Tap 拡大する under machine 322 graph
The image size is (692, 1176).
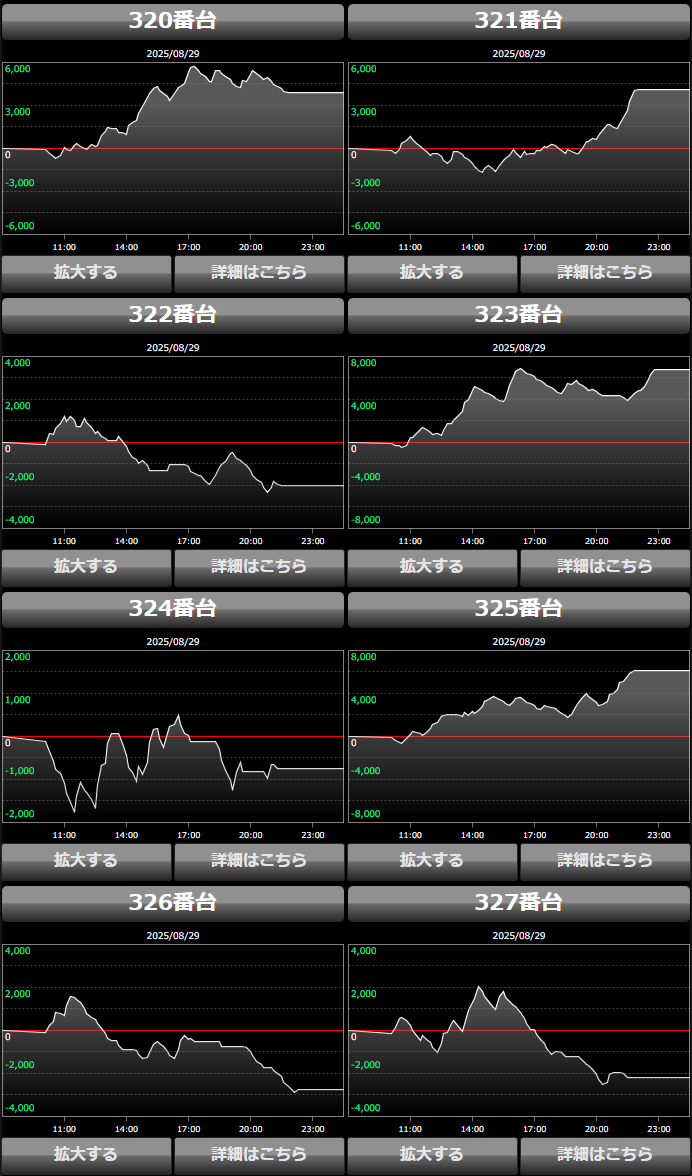point(86,568)
